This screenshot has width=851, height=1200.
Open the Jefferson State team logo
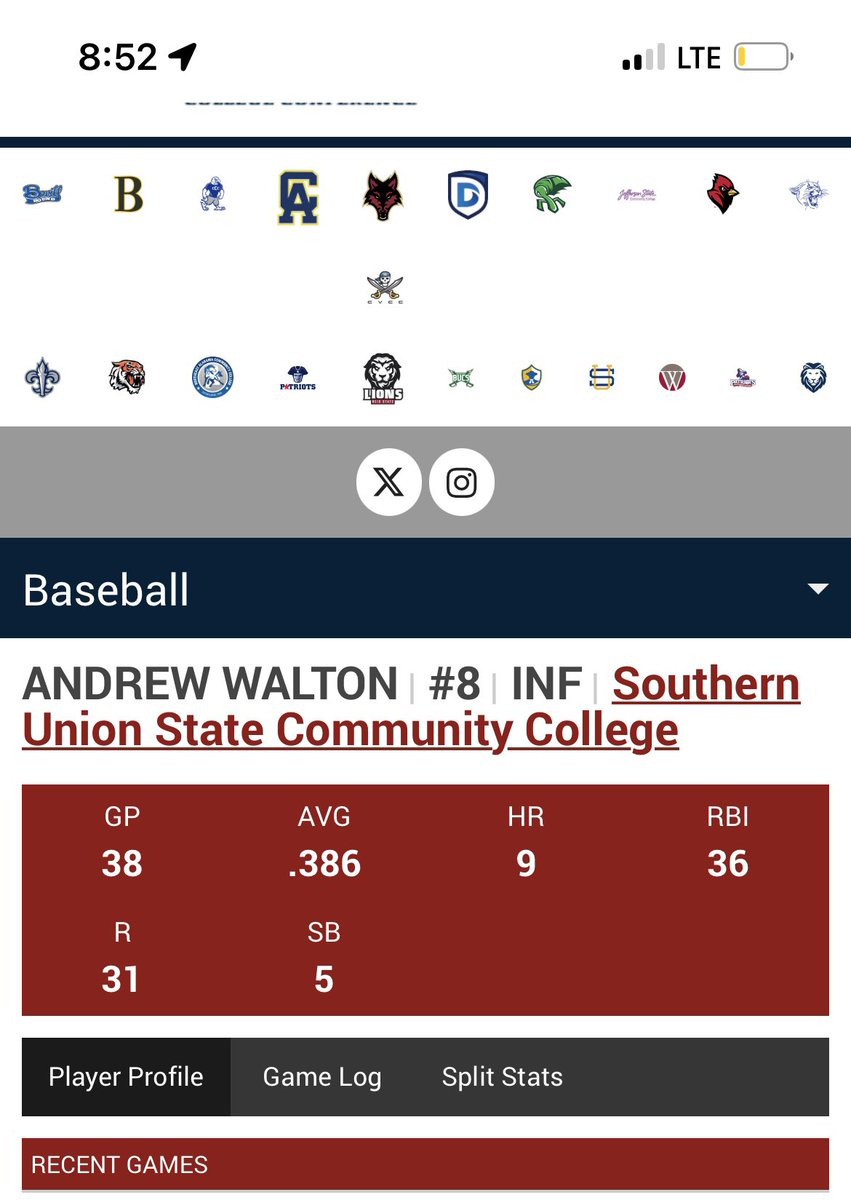pyautogui.click(x=637, y=195)
